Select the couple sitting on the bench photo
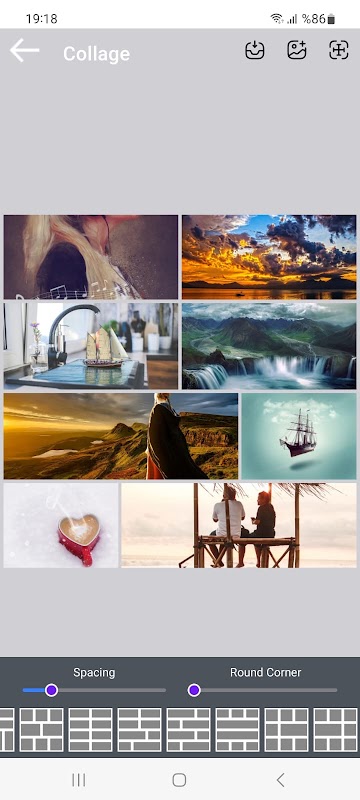Viewport: 360px width, 800px height. pos(239,526)
